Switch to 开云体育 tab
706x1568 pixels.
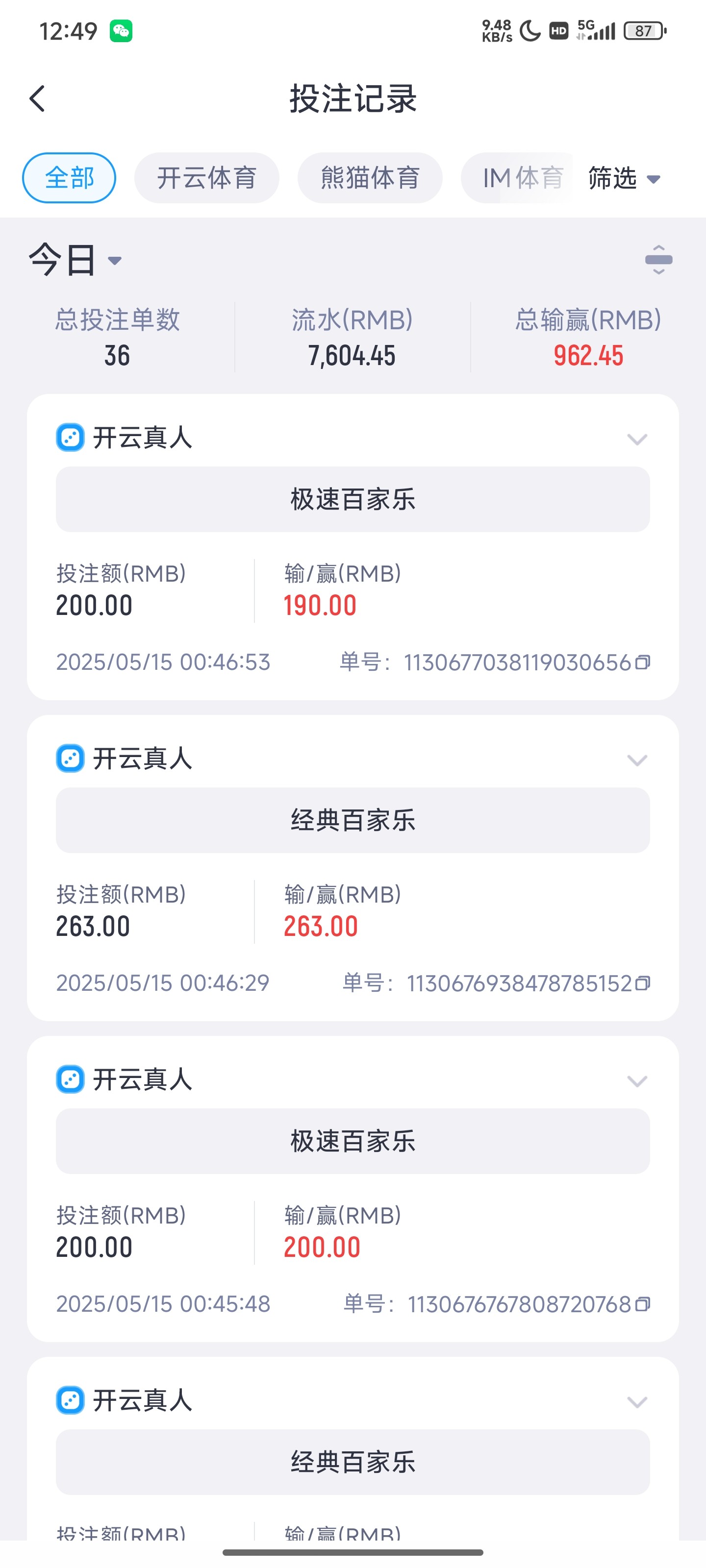point(206,178)
